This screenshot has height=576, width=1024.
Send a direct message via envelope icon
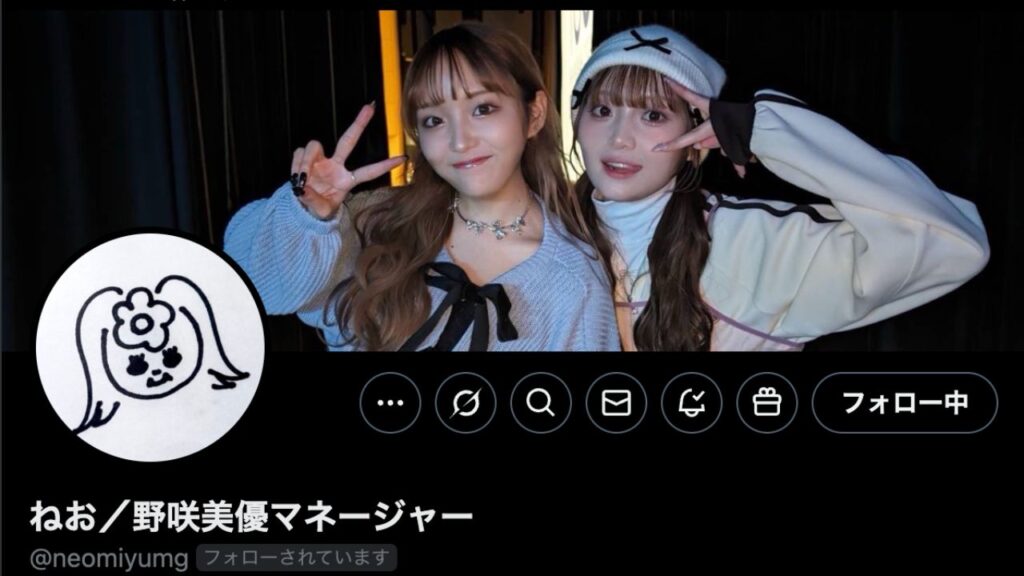tap(616, 403)
